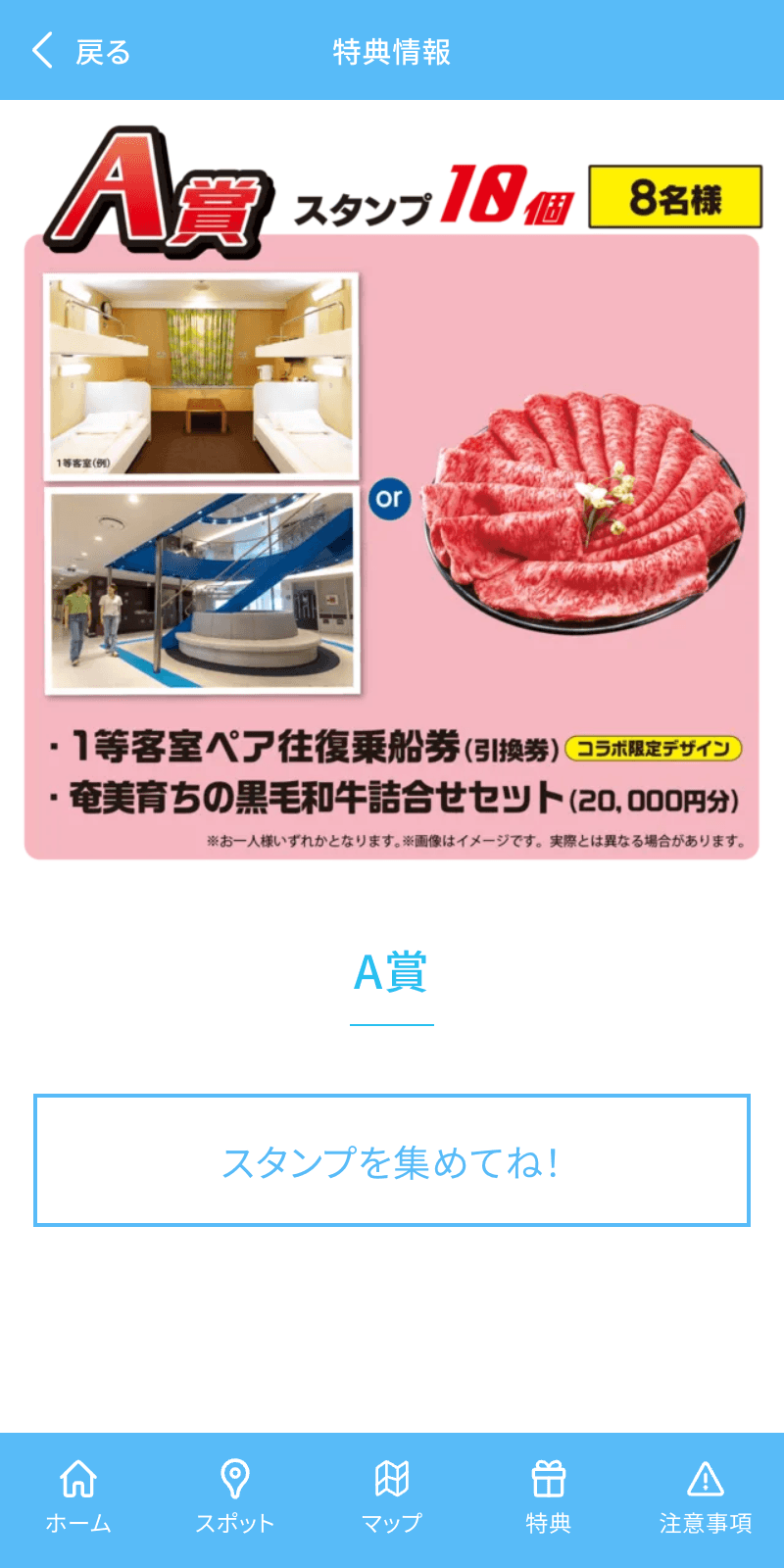The image size is (784, 1568).
Task: Open the map book icon in navigation bar
Action: pos(392,1478)
